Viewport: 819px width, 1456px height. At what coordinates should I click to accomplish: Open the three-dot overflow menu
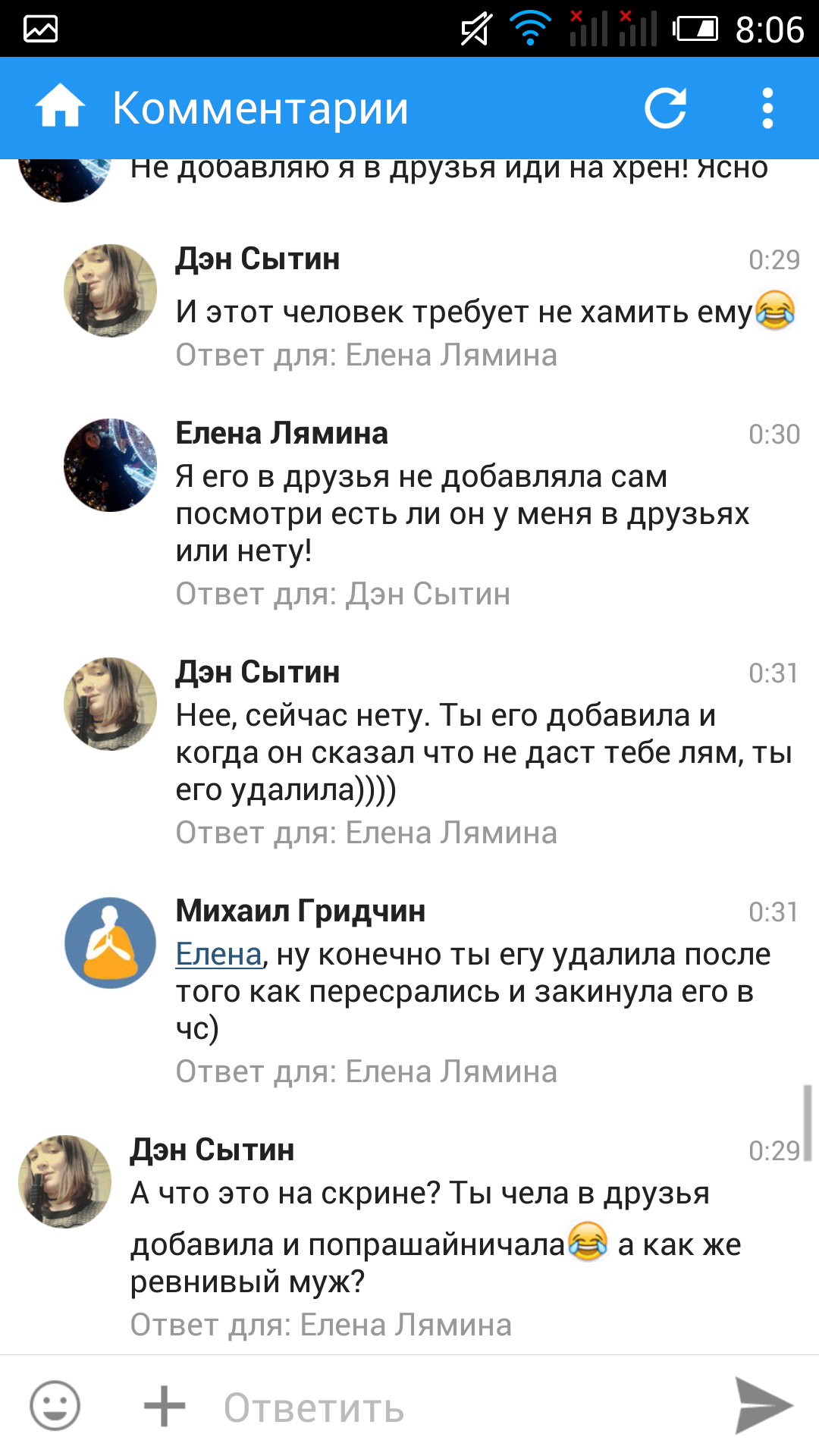pyautogui.click(x=767, y=108)
